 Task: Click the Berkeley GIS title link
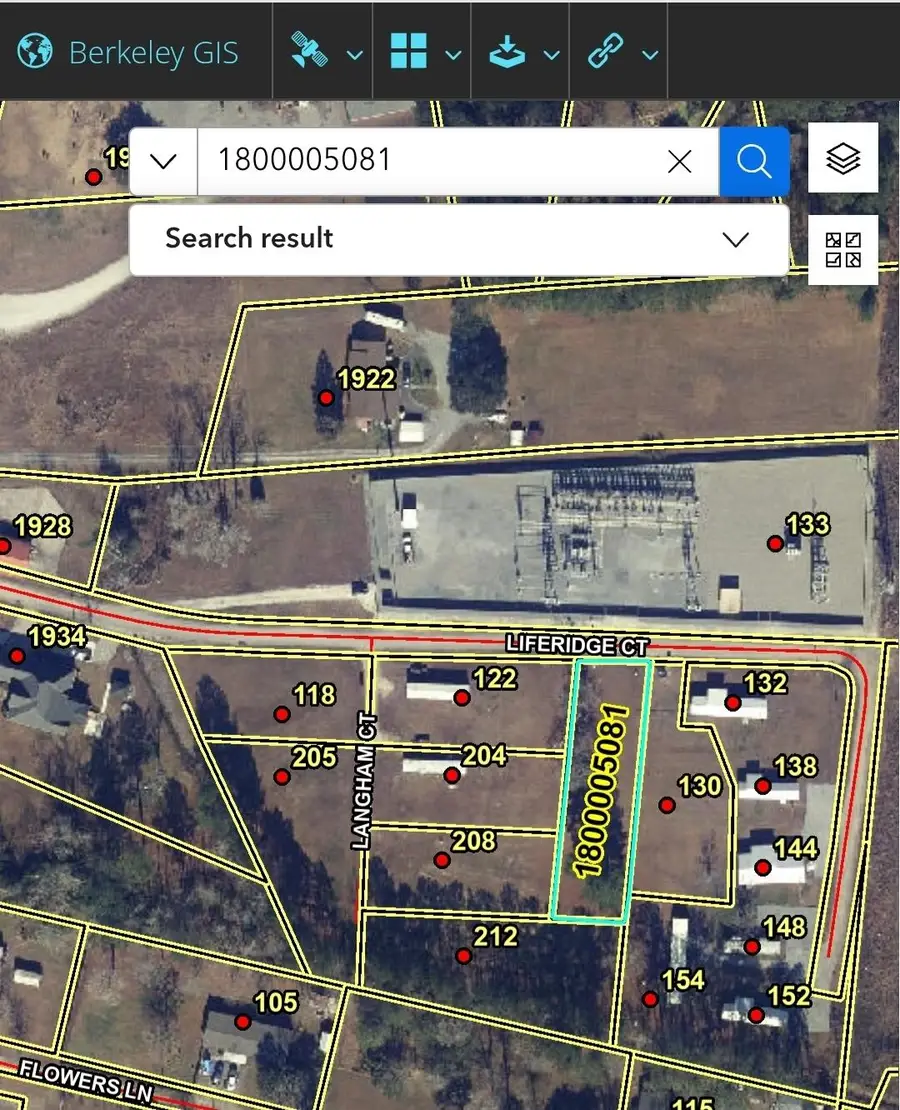[151, 50]
